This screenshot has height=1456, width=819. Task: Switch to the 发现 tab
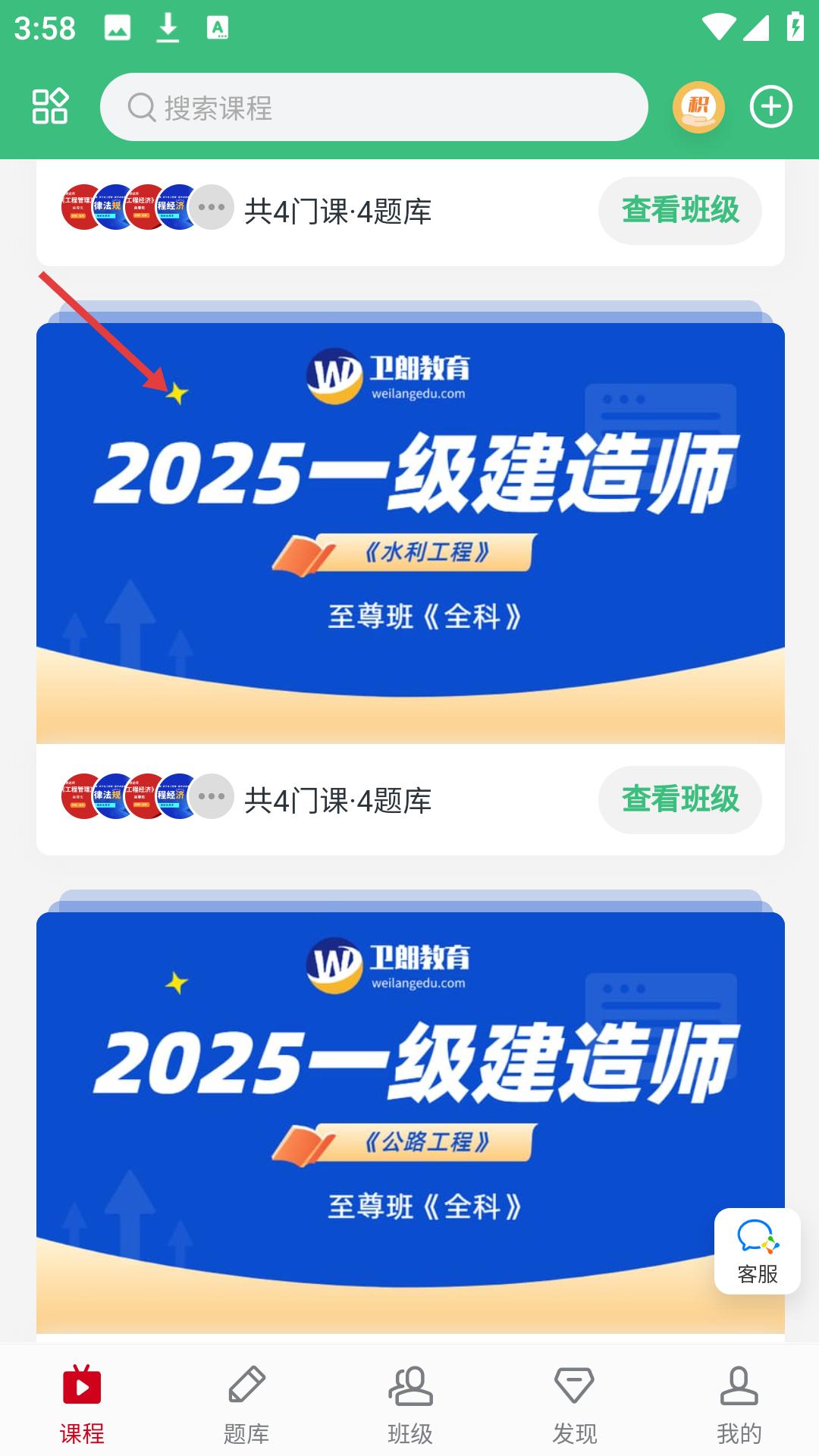coord(574,1404)
